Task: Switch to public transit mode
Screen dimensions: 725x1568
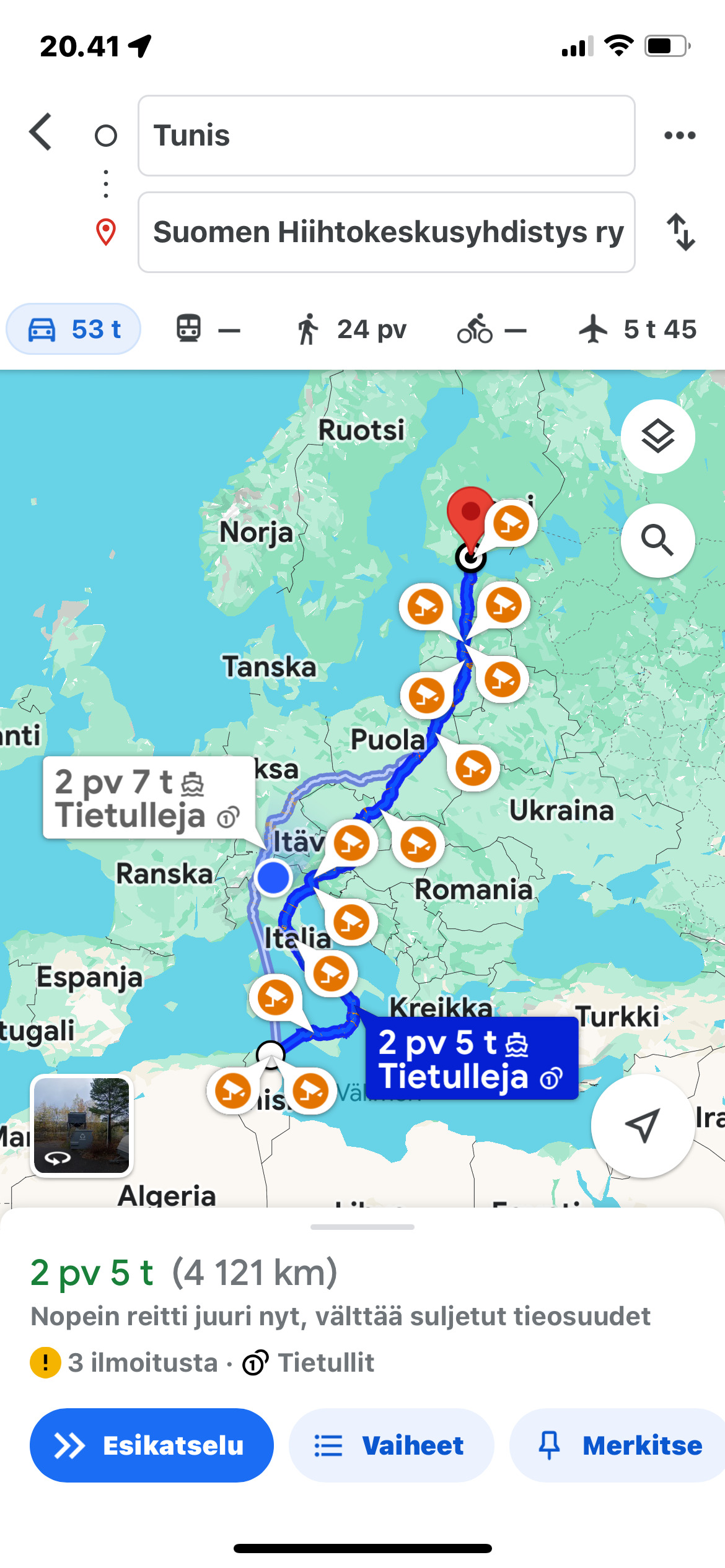Action: [x=208, y=329]
